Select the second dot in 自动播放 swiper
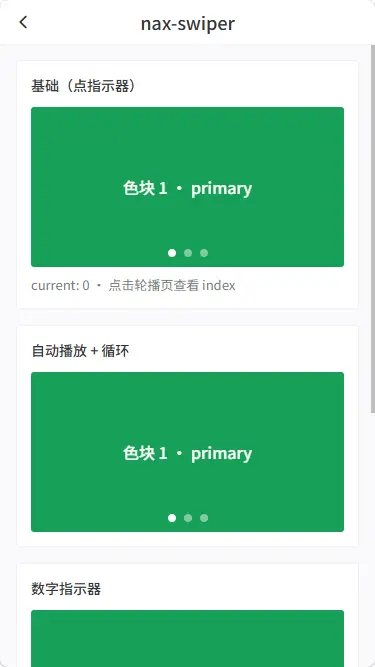The width and height of the screenshot is (375, 667). coord(188,518)
